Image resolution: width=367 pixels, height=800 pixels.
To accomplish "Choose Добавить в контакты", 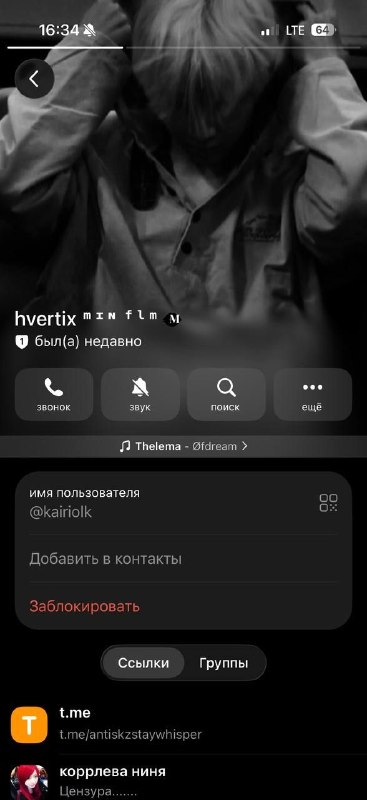I will click(183, 559).
